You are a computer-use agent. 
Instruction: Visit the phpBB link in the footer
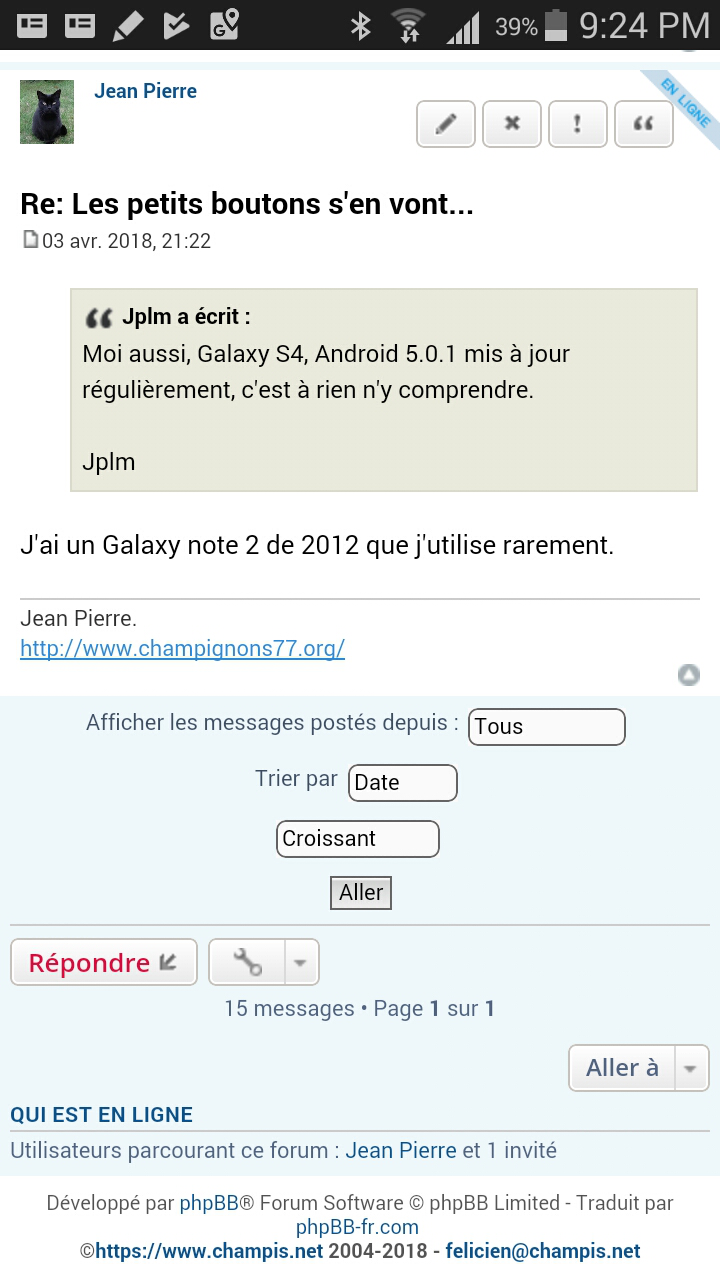(x=208, y=1203)
